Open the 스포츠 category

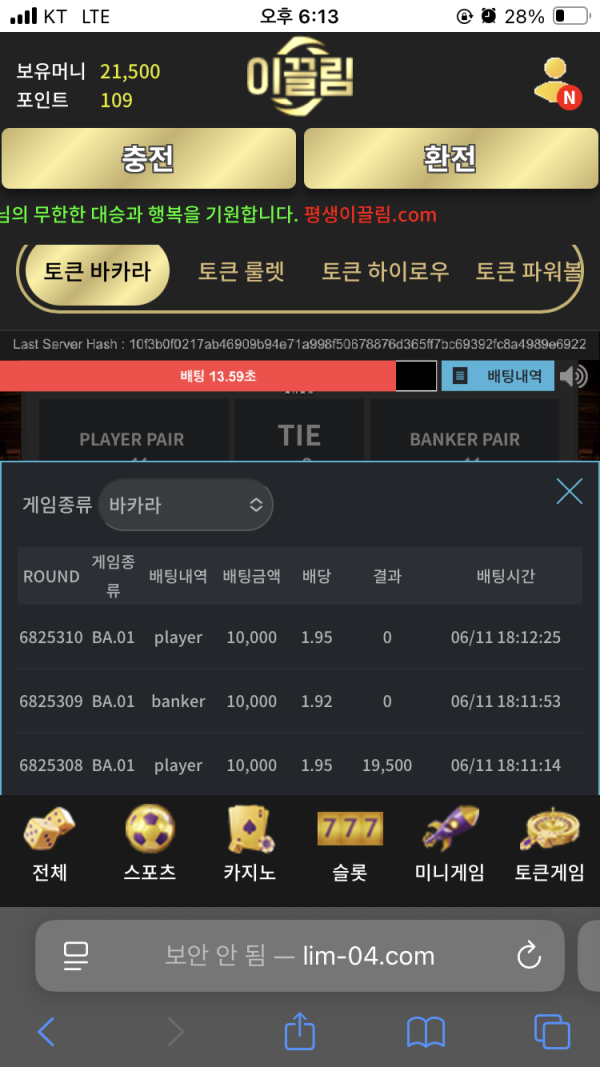pos(150,845)
